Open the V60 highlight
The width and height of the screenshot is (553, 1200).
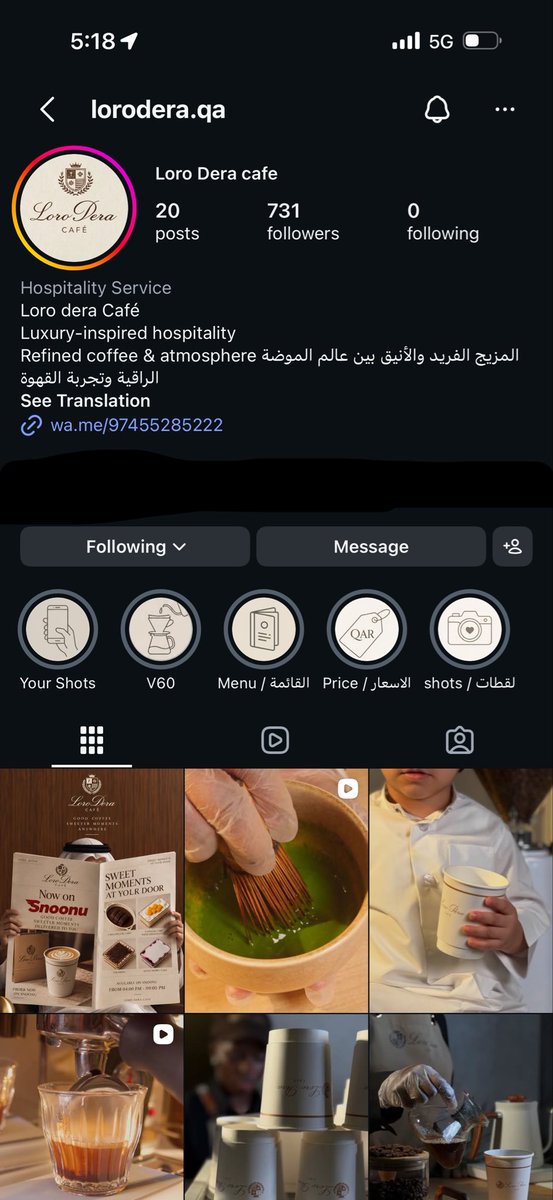coord(161,630)
